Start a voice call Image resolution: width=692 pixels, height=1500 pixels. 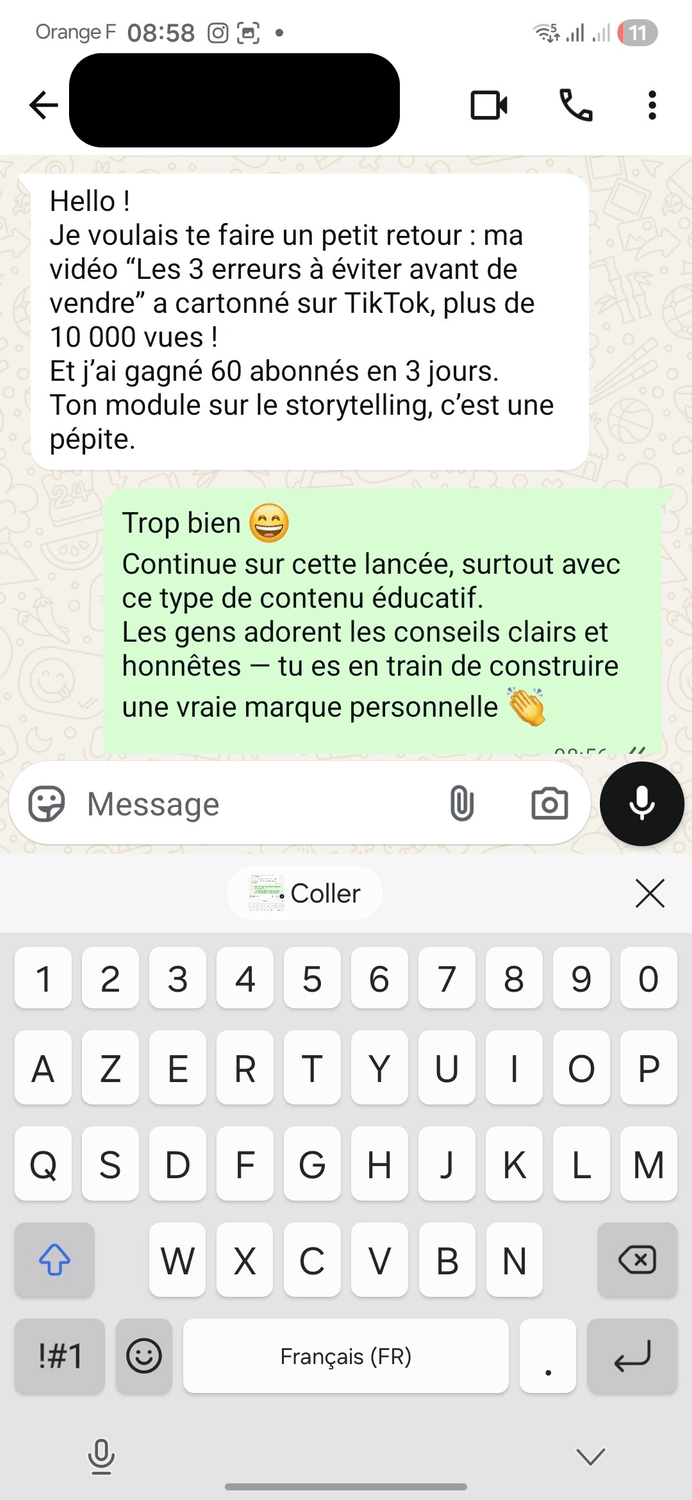[575, 105]
